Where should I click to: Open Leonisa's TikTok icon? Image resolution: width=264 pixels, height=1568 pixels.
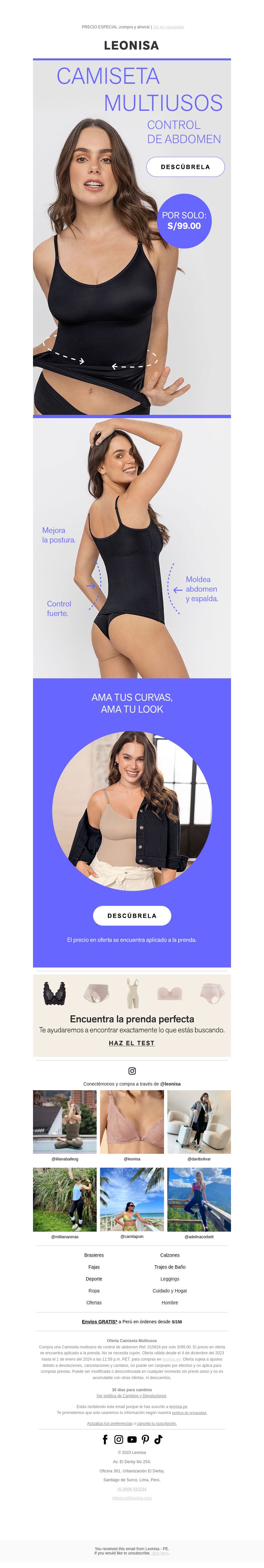pyautogui.click(x=158, y=1439)
